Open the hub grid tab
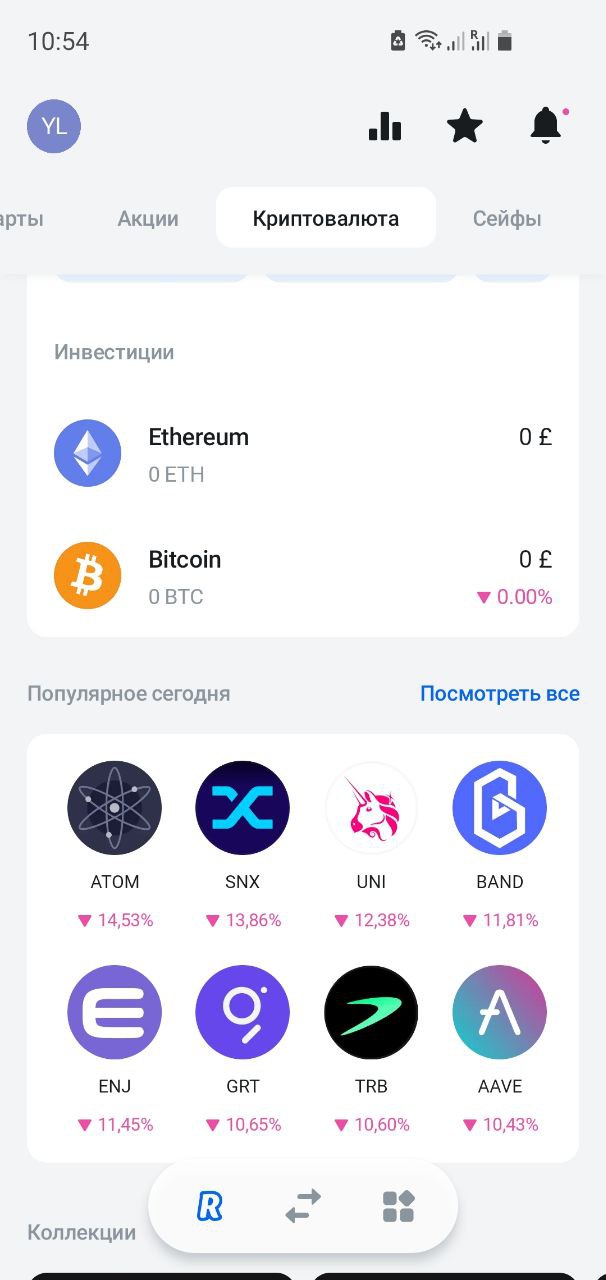Viewport: 606px width, 1280px height. point(398,1206)
